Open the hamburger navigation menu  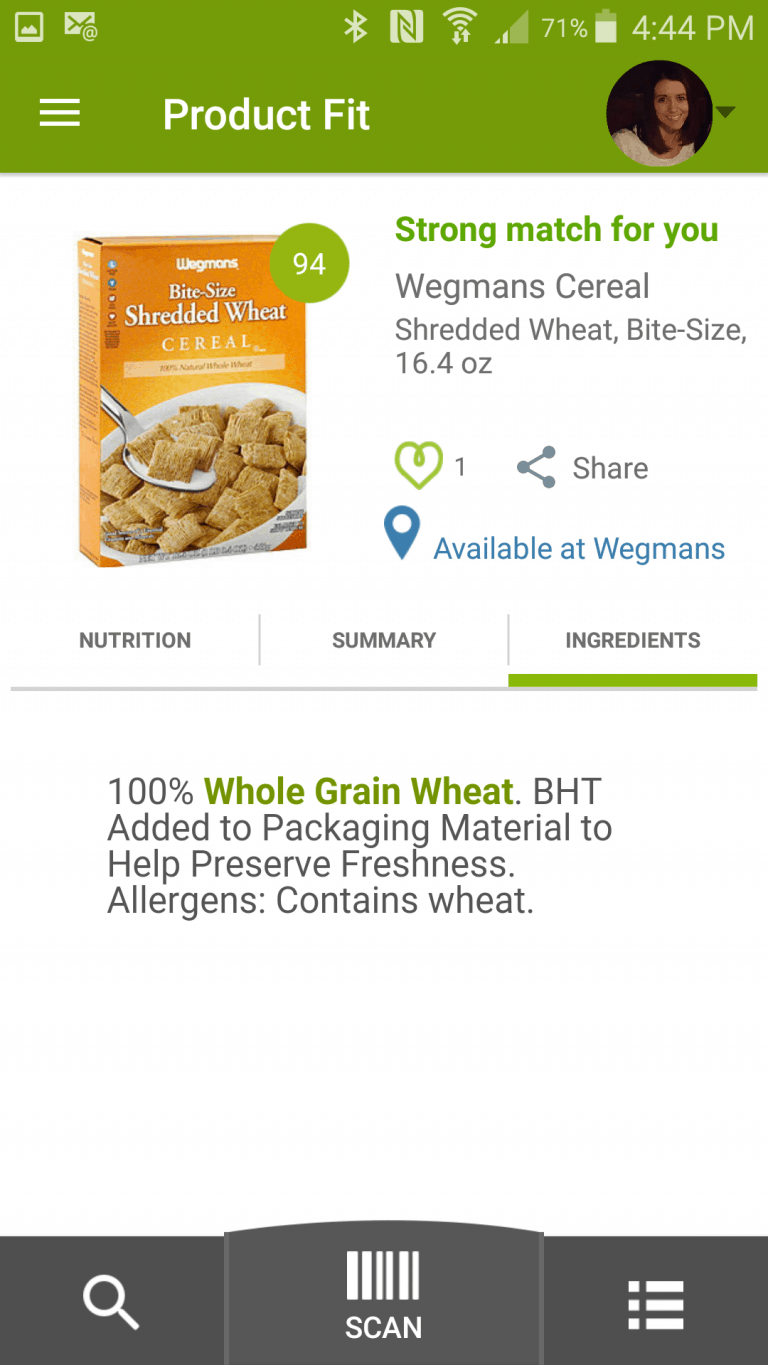coord(59,114)
